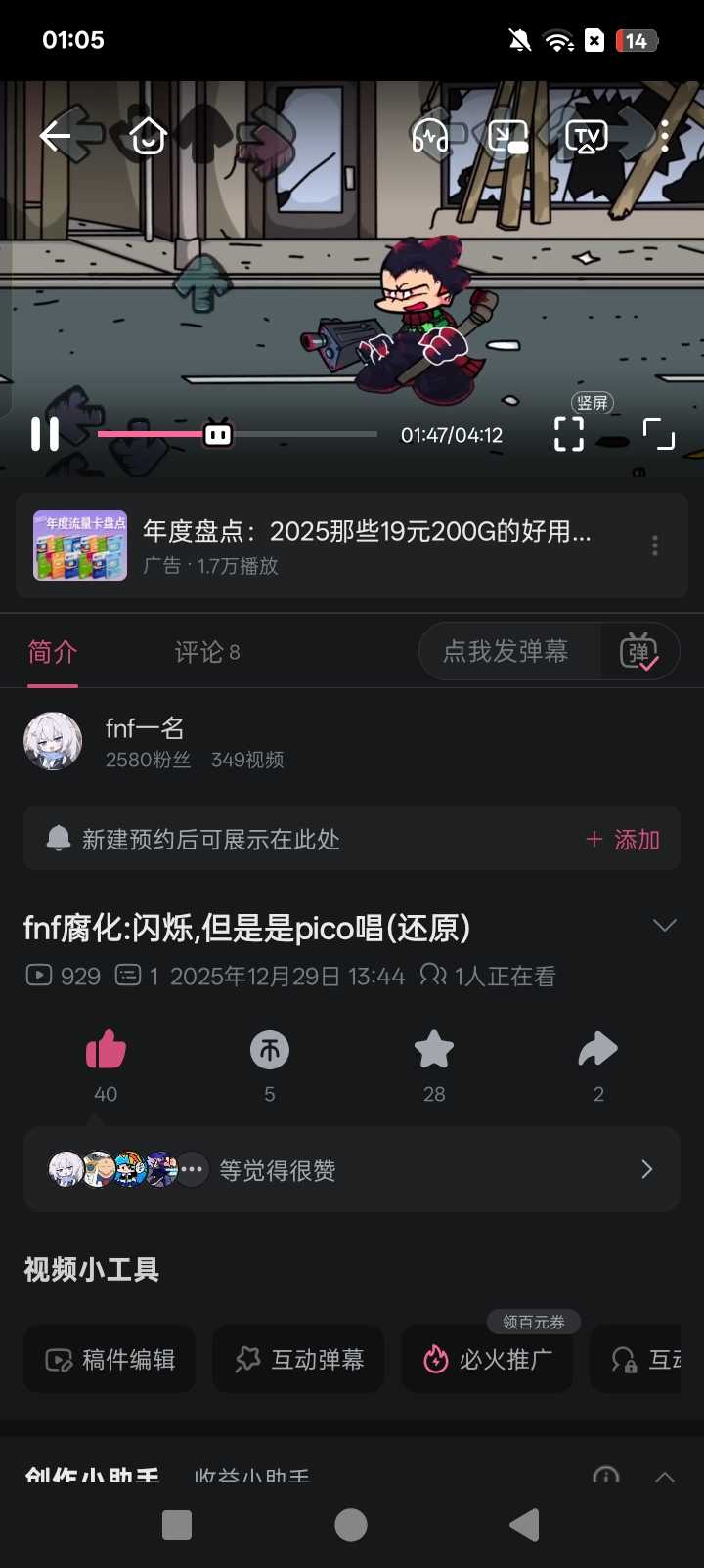
Task: Toggle the danmaku display switch
Action: click(639, 652)
